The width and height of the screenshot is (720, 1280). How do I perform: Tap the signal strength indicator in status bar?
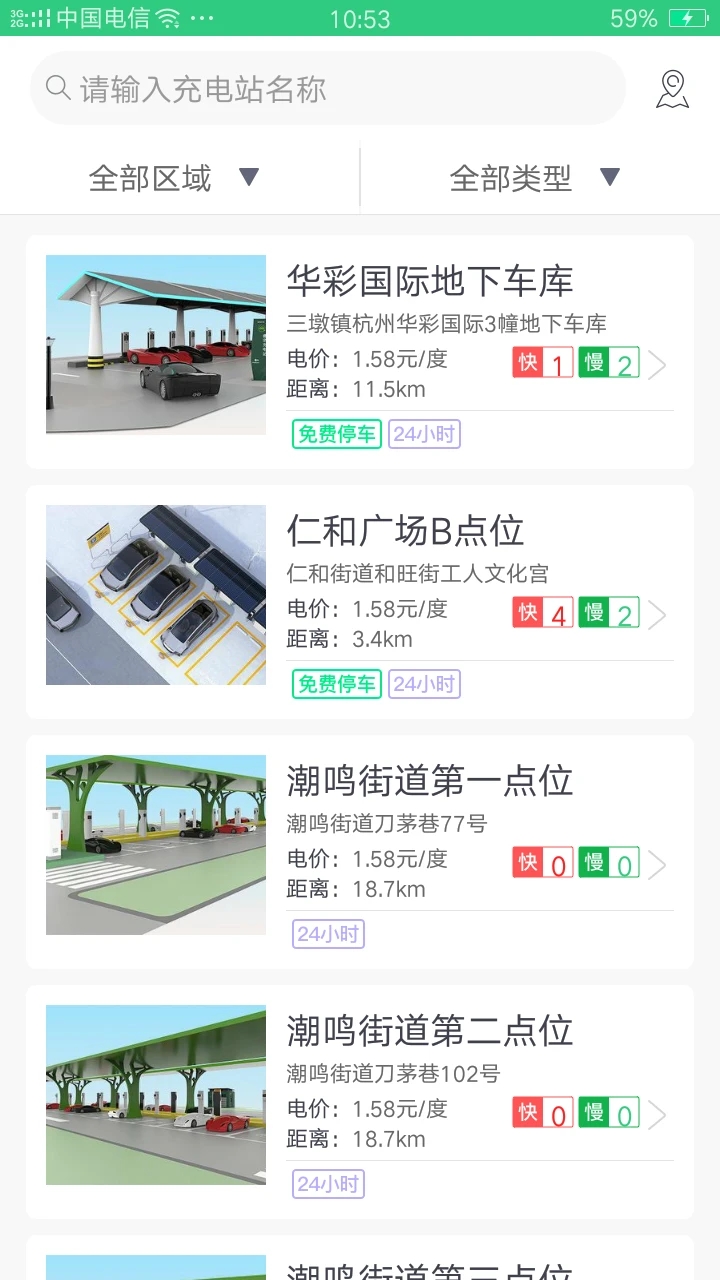click(x=38, y=17)
